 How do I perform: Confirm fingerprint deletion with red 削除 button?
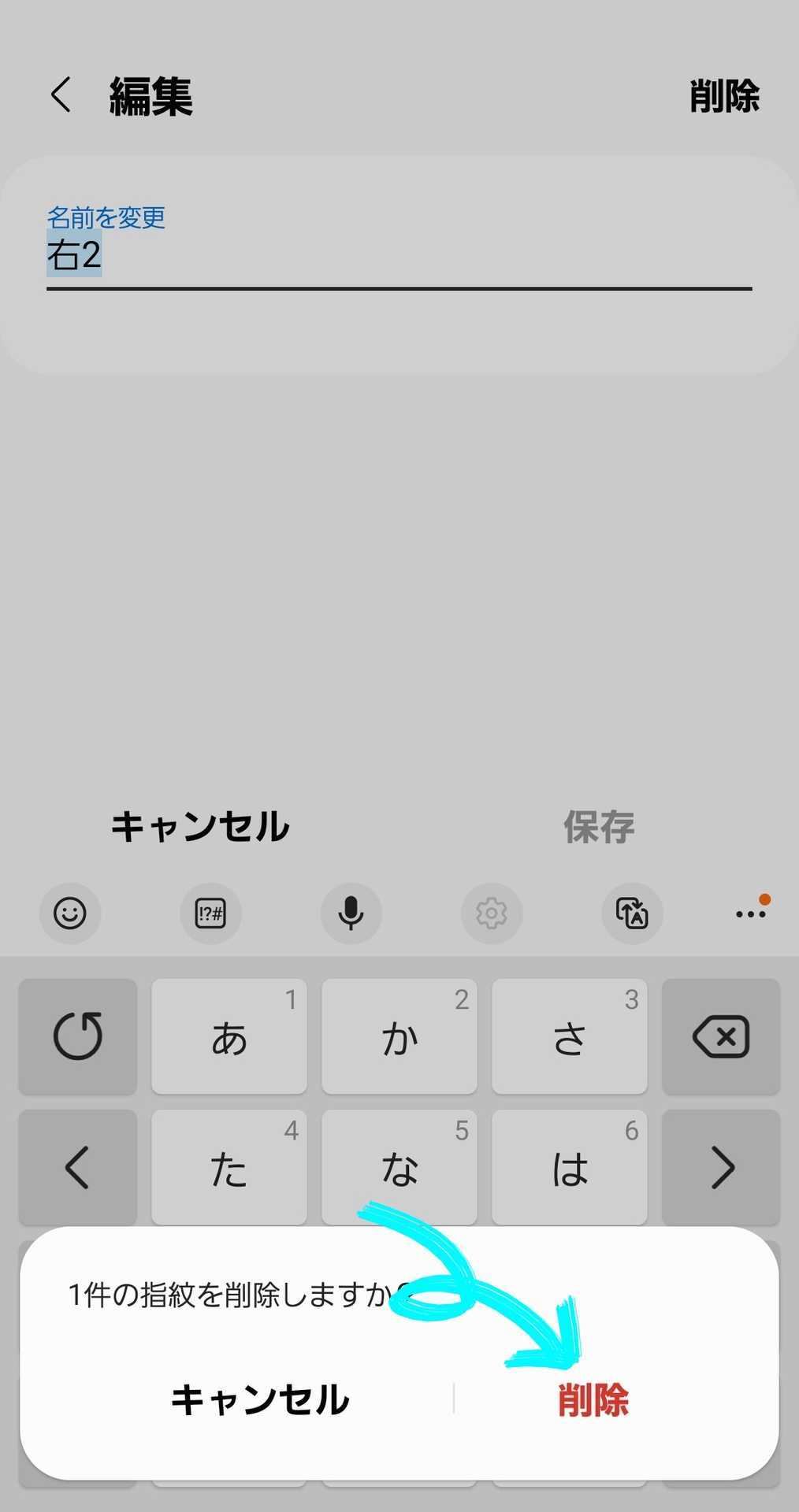[593, 1399]
